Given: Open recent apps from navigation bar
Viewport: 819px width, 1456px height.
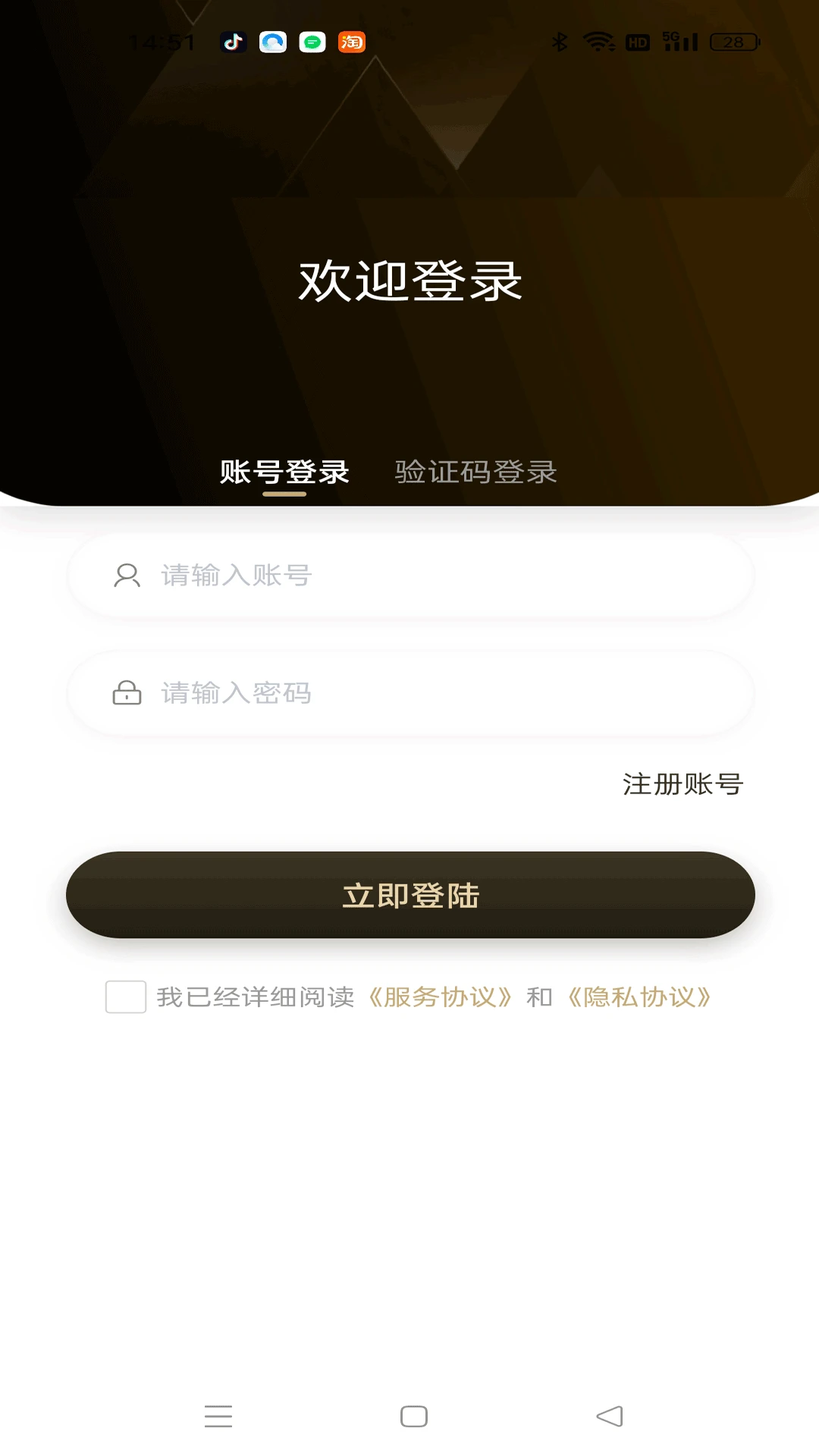Looking at the screenshot, I should 218,1416.
